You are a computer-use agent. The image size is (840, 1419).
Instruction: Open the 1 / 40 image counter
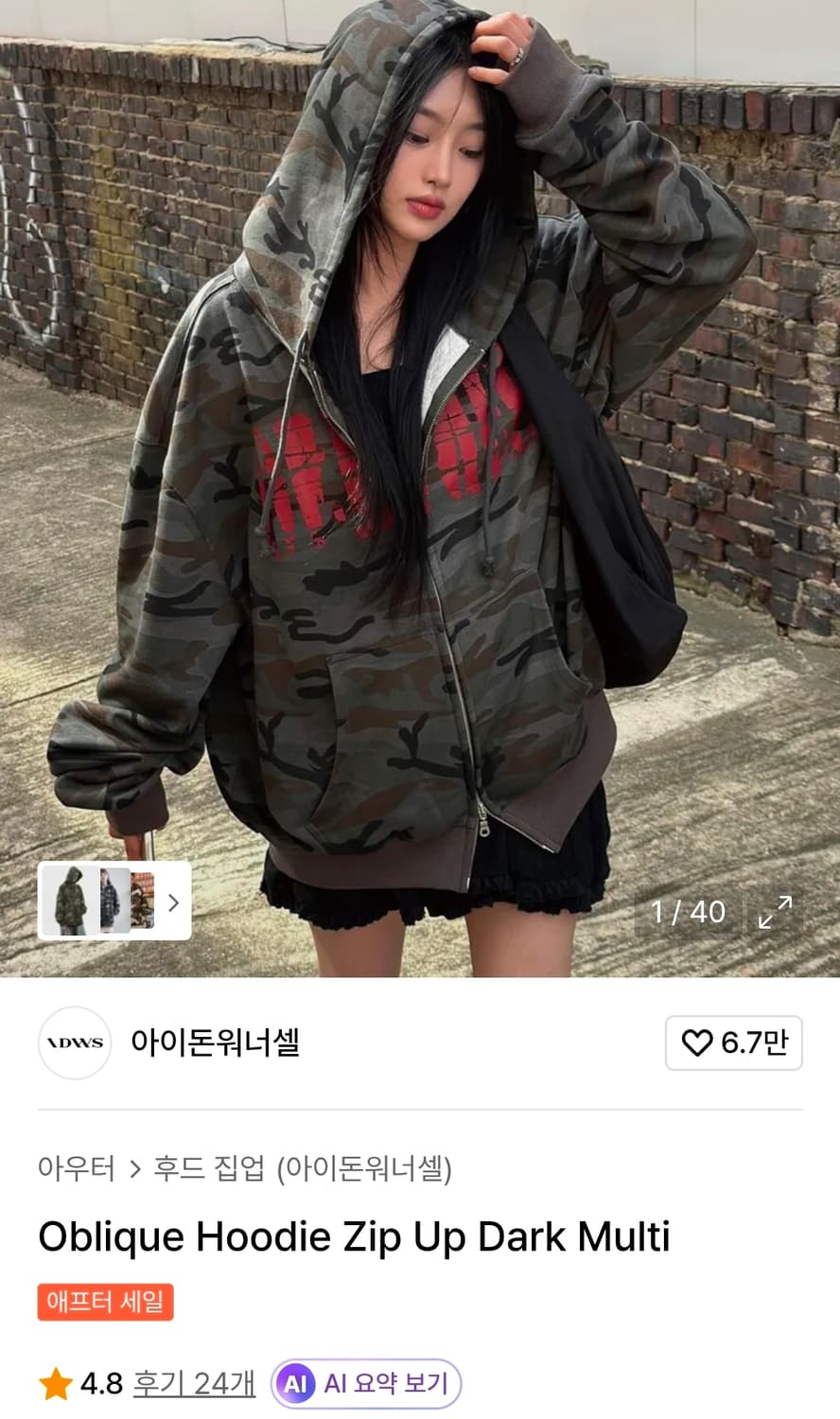(688, 912)
